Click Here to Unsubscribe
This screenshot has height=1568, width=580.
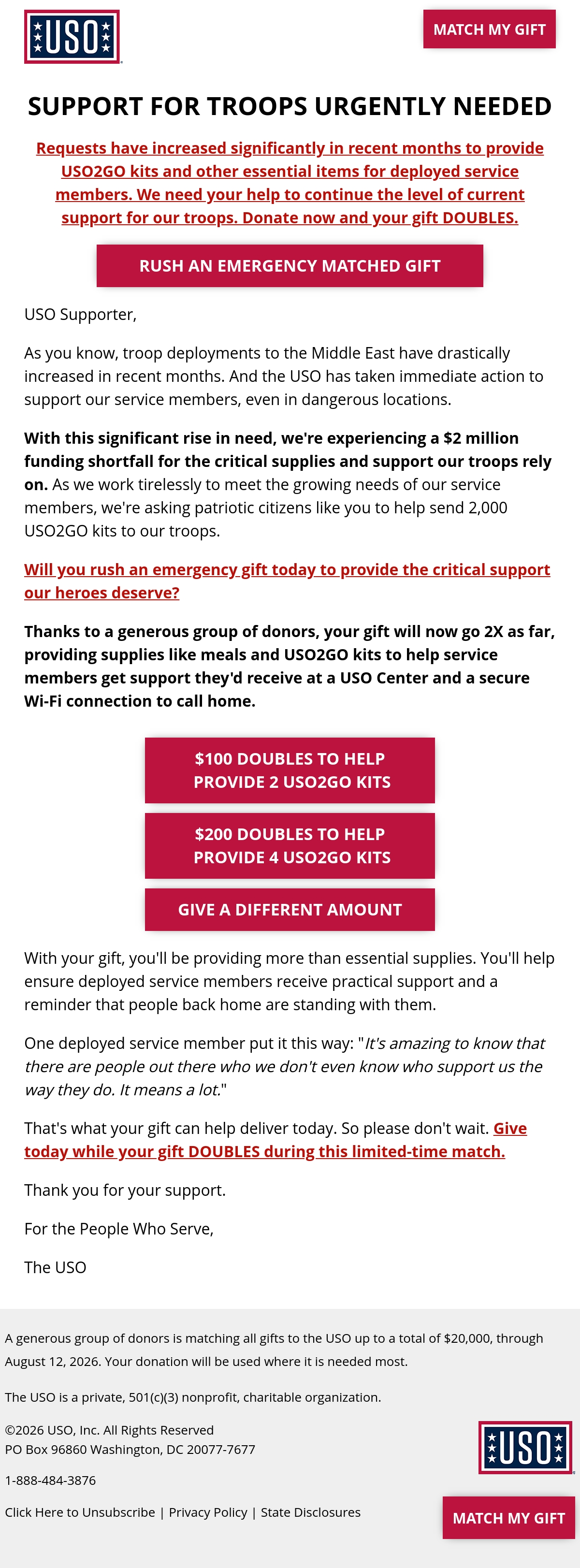[80, 1512]
